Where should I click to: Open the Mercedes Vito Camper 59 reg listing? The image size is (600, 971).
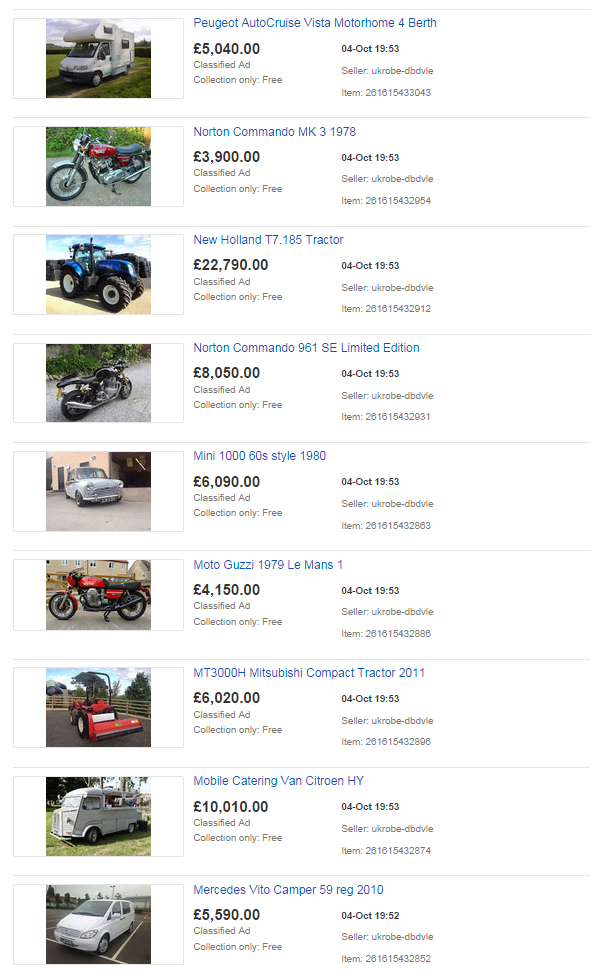point(288,890)
